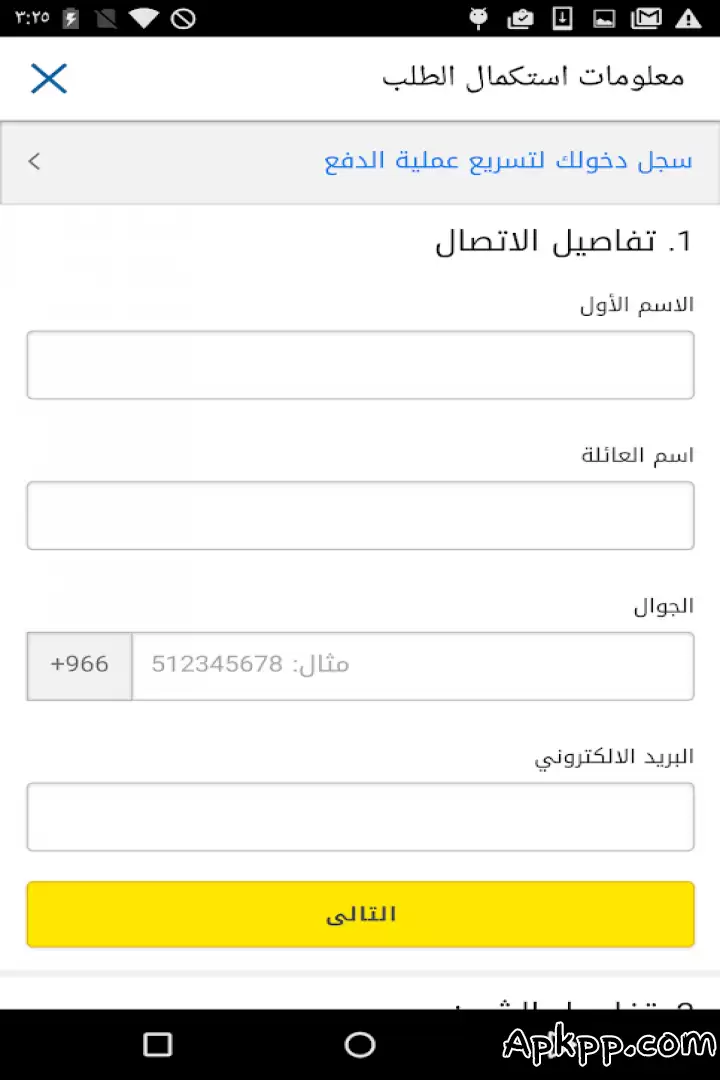
Task: Tap the charging battery icon
Action: click(x=70, y=18)
